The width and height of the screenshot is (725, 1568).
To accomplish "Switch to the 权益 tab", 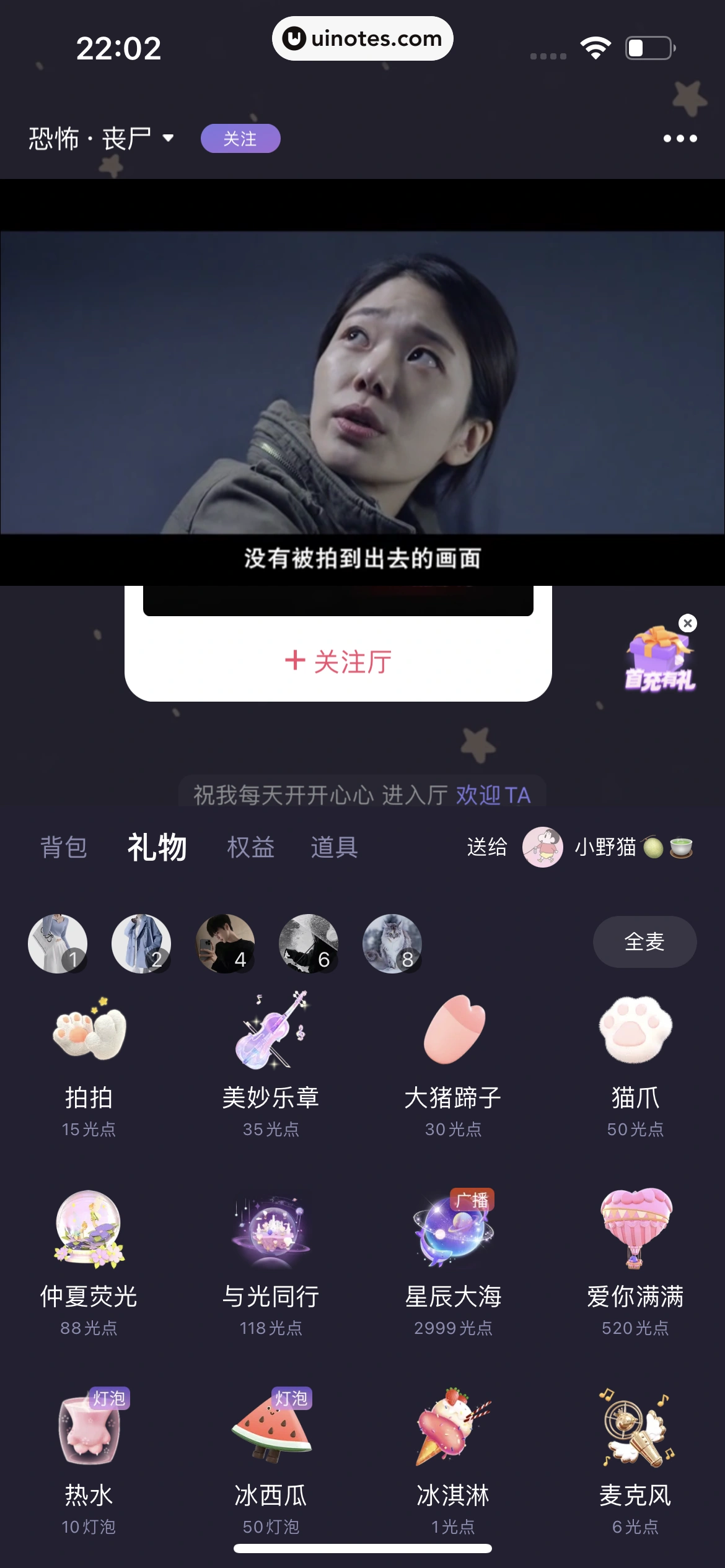I will click(x=250, y=847).
